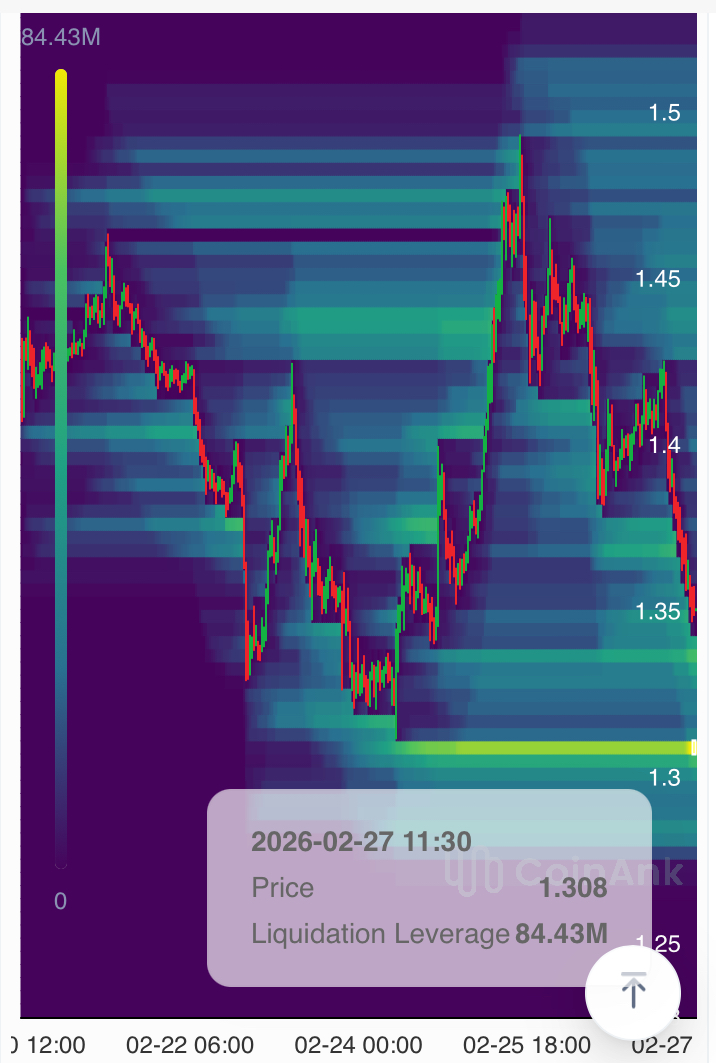Tap the liquidation heatmap color scale bar
The width and height of the screenshot is (716, 1063).
pyautogui.click(x=61, y=468)
